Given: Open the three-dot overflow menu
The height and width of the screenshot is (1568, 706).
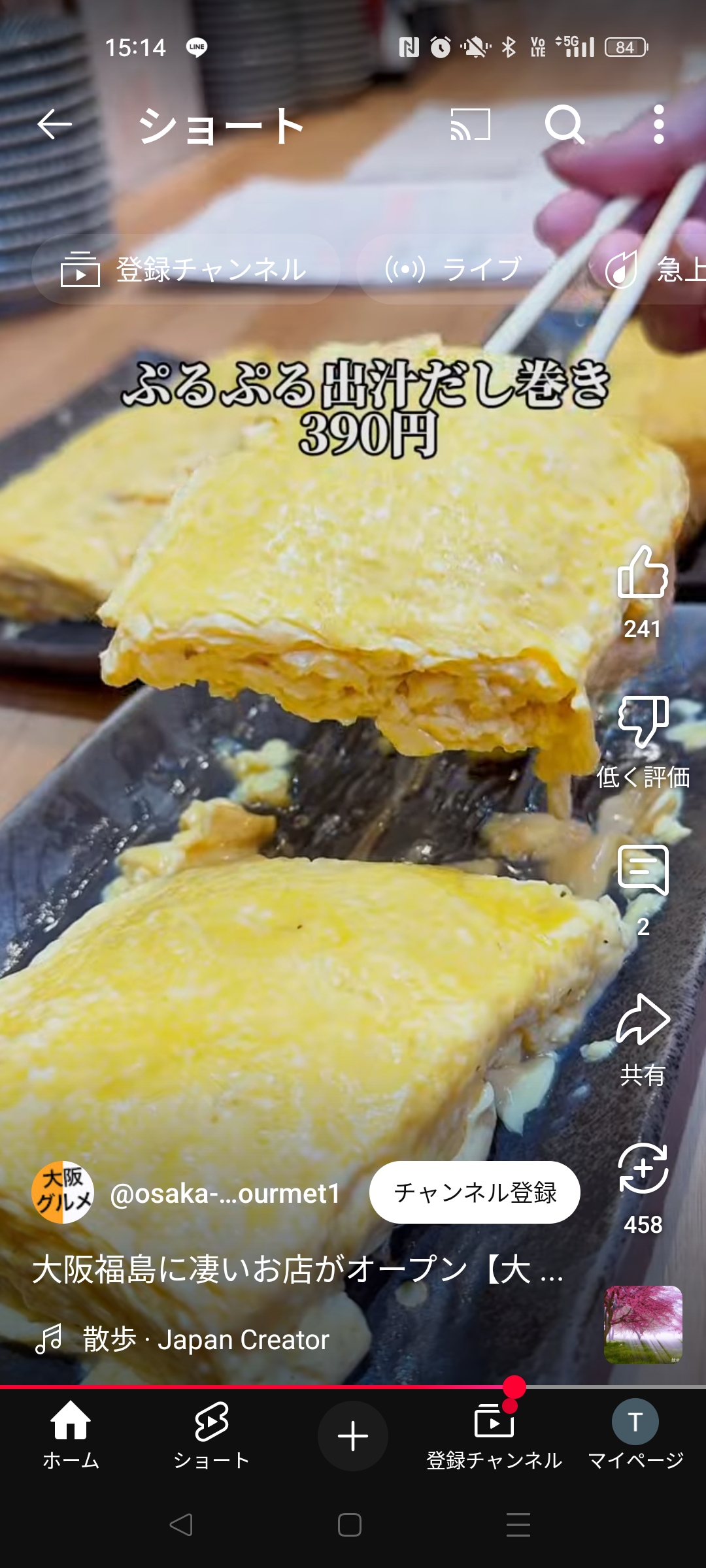Looking at the screenshot, I should (x=659, y=124).
